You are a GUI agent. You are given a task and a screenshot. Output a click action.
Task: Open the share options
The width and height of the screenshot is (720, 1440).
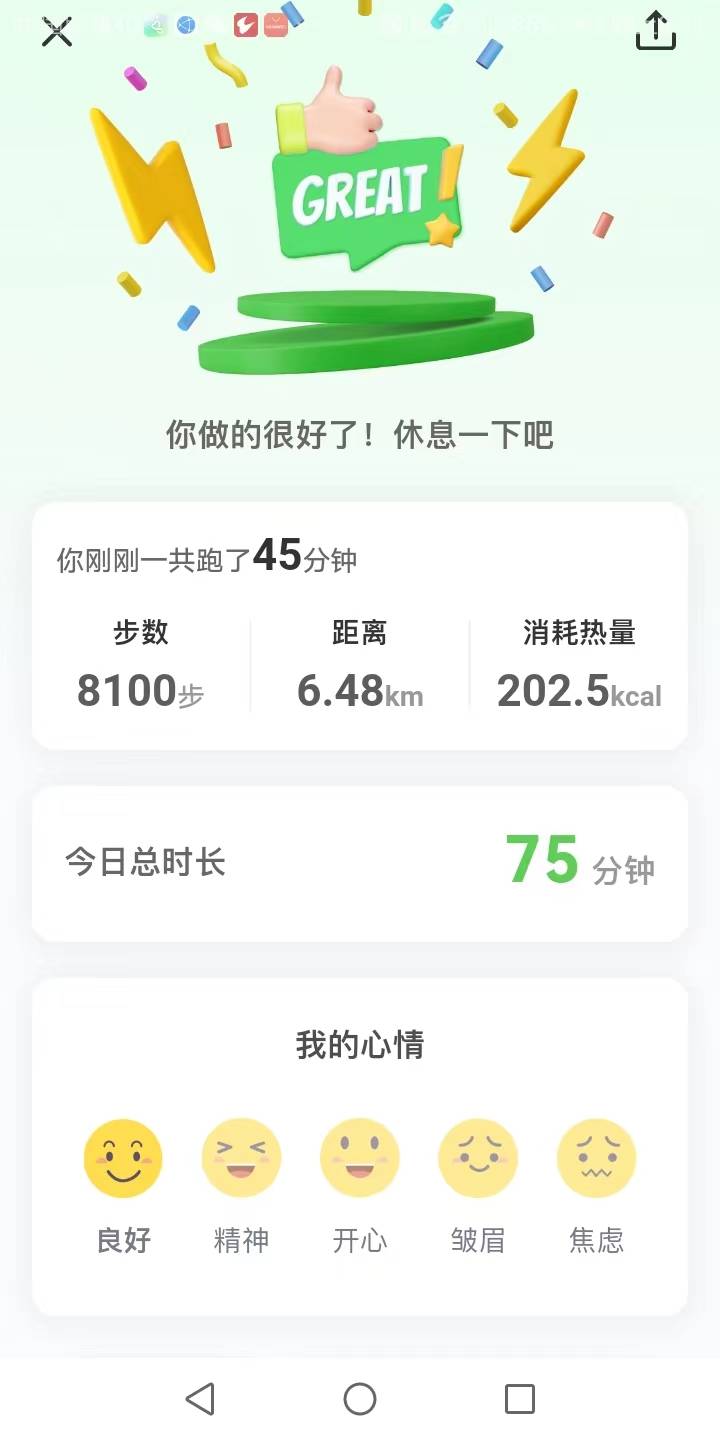(x=655, y=31)
